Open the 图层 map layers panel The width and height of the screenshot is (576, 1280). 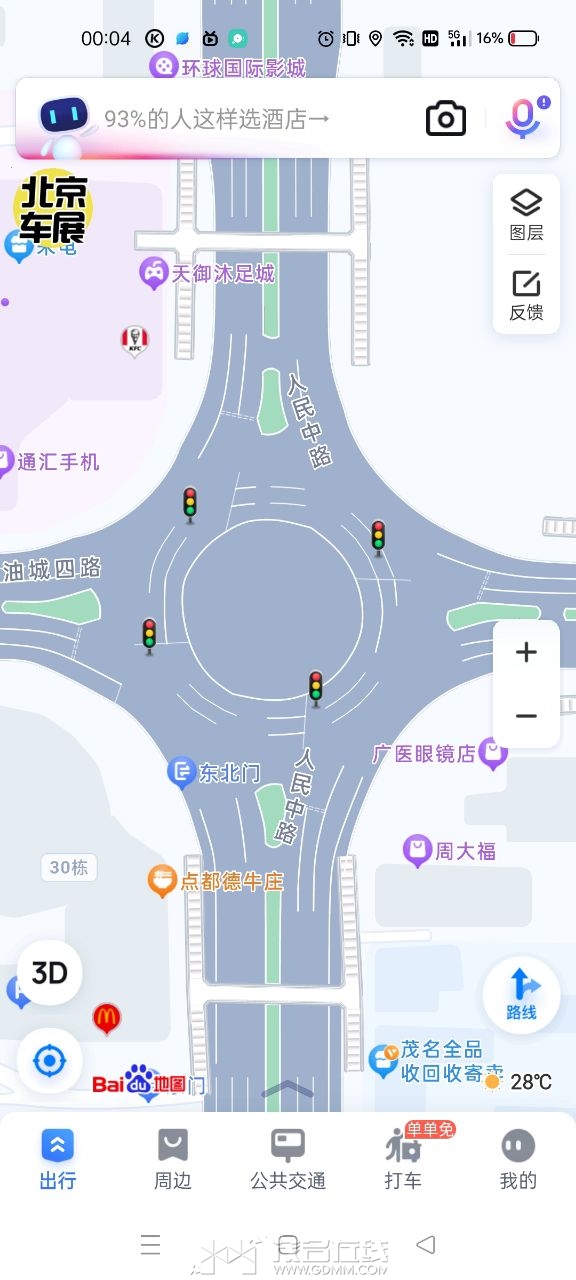(526, 216)
